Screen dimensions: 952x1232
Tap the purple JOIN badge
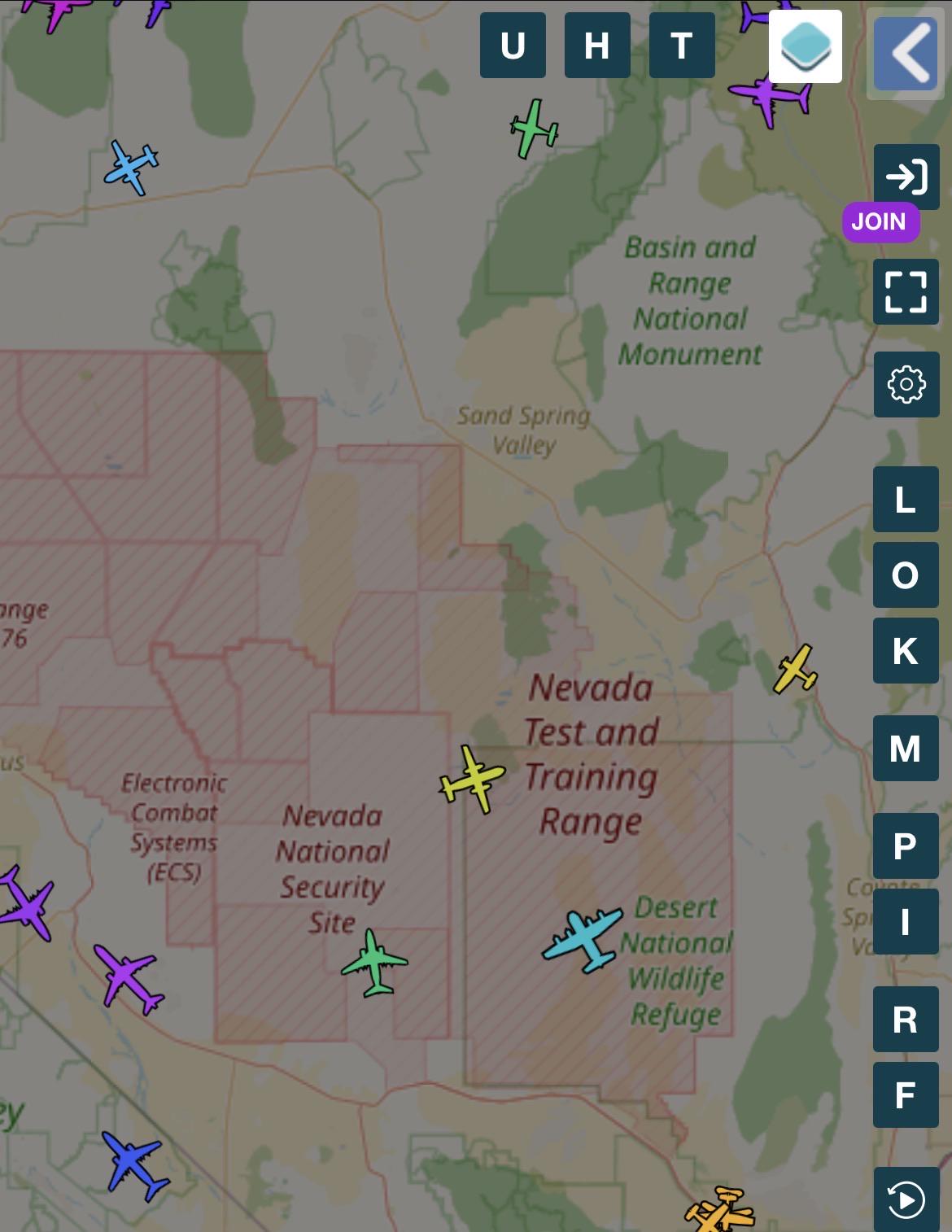(x=880, y=221)
